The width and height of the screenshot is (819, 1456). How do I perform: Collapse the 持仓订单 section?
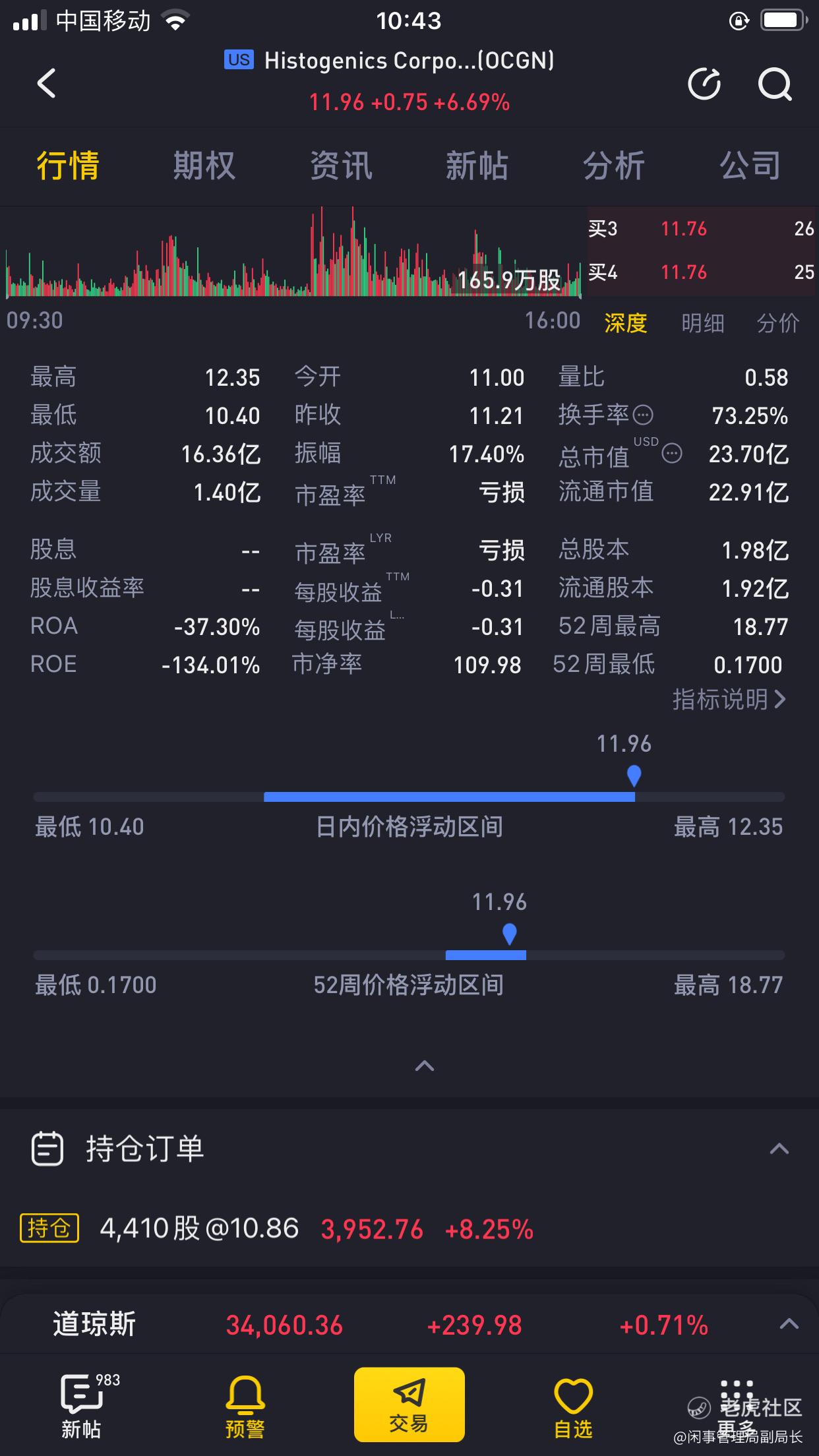[779, 1149]
